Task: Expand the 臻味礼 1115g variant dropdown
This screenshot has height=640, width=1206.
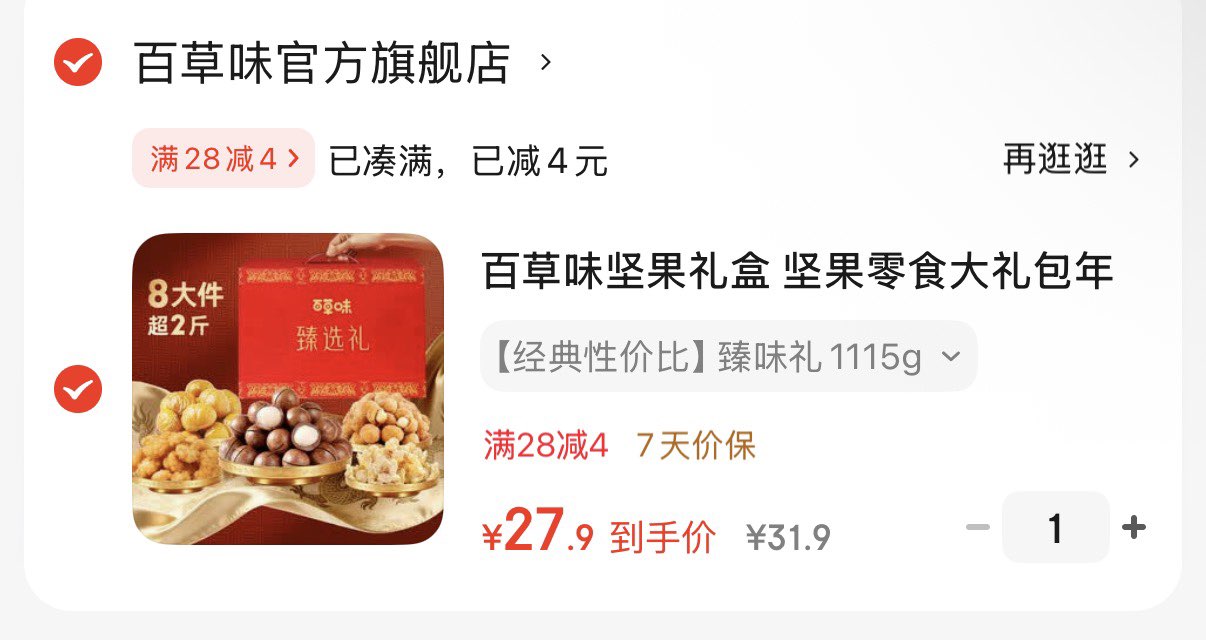Action: coord(728,356)
